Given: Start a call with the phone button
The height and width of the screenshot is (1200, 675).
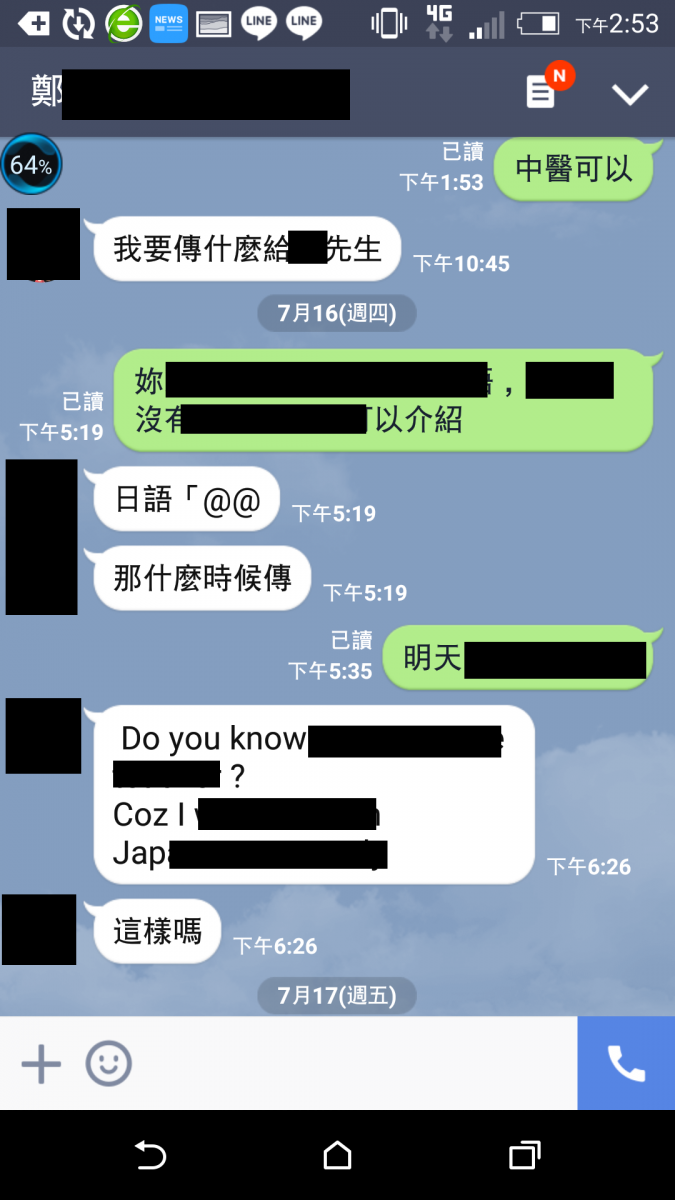Looking at the screenshot, I should point(626,1064).
